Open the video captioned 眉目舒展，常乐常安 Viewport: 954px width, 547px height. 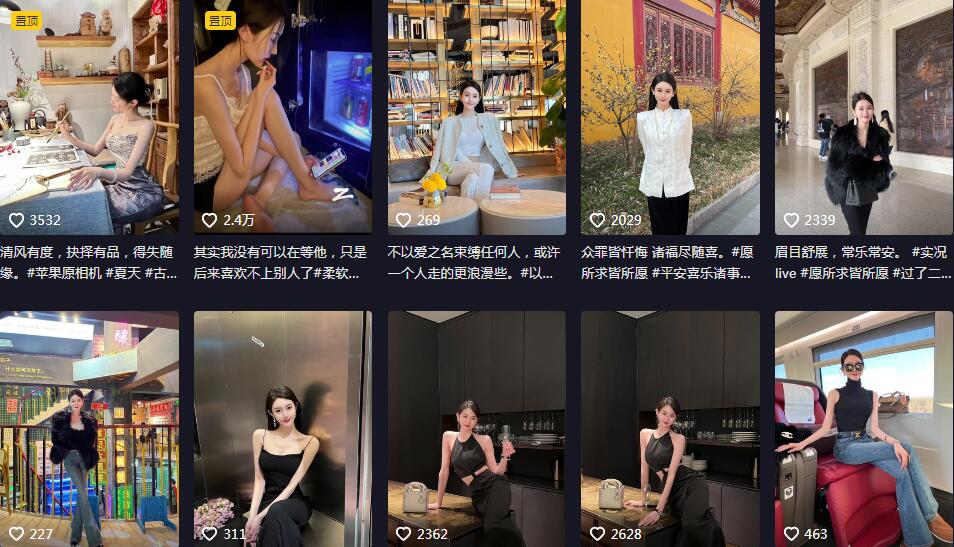click(863, 117)
